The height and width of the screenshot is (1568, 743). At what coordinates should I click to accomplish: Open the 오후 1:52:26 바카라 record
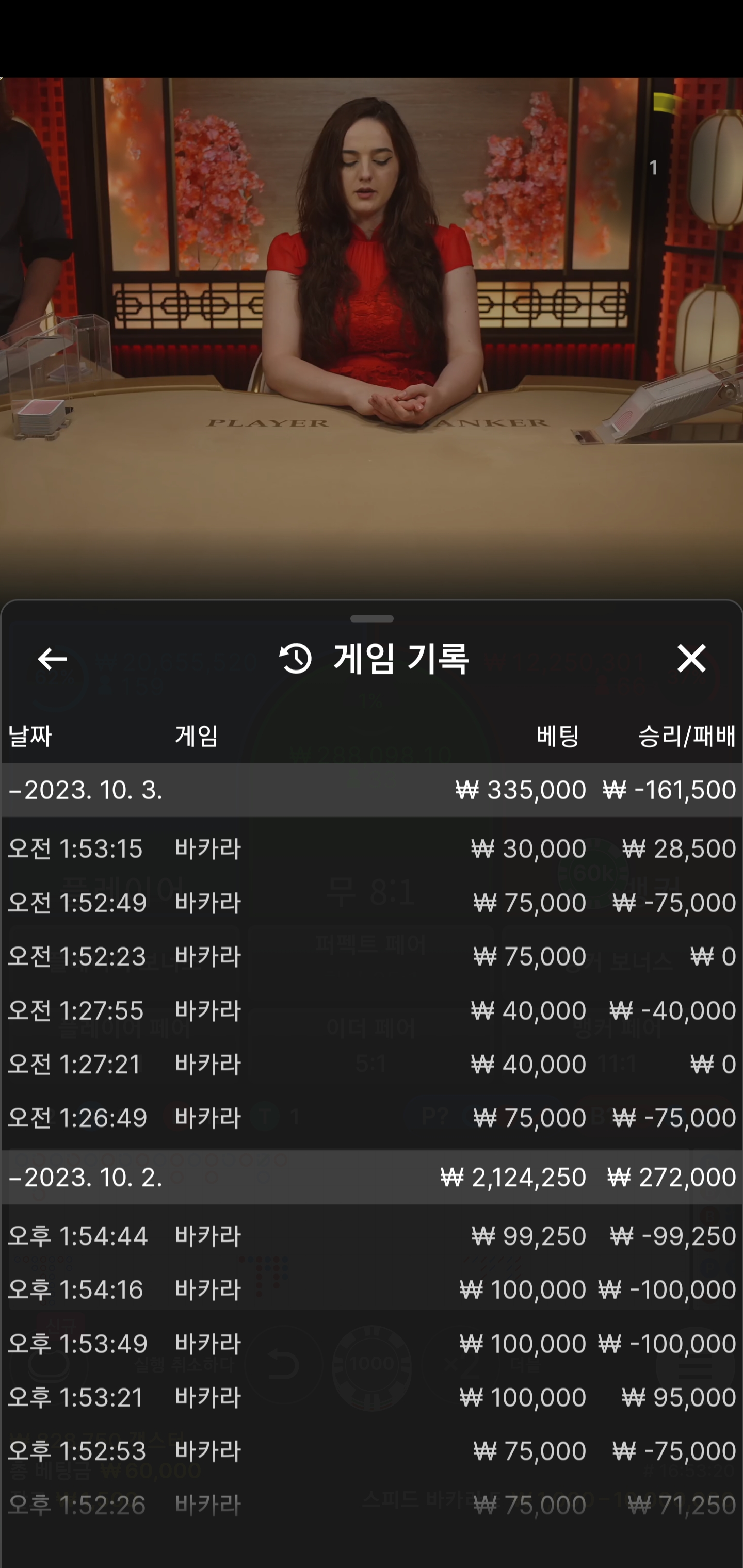[x=372, y=1505]
